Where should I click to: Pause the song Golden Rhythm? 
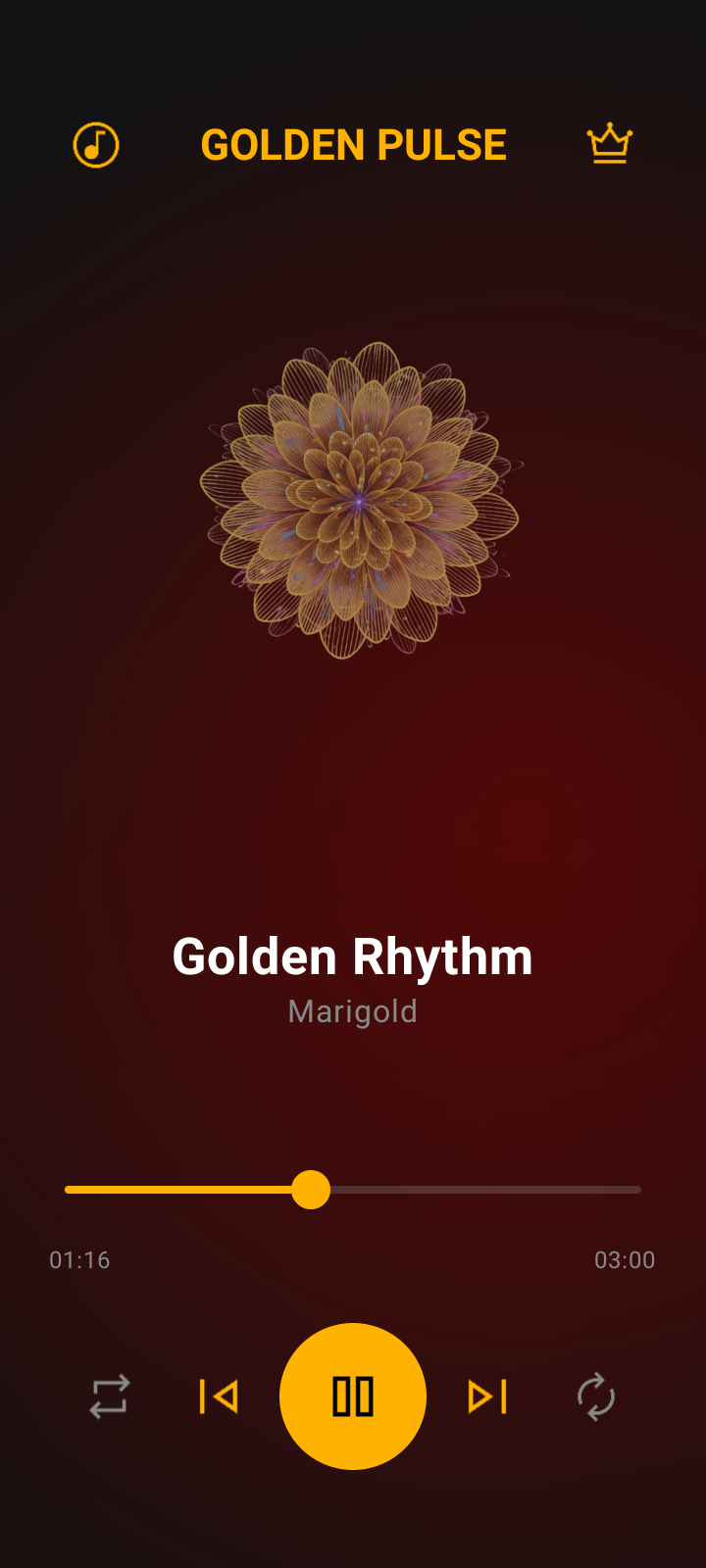[353, 1396]
